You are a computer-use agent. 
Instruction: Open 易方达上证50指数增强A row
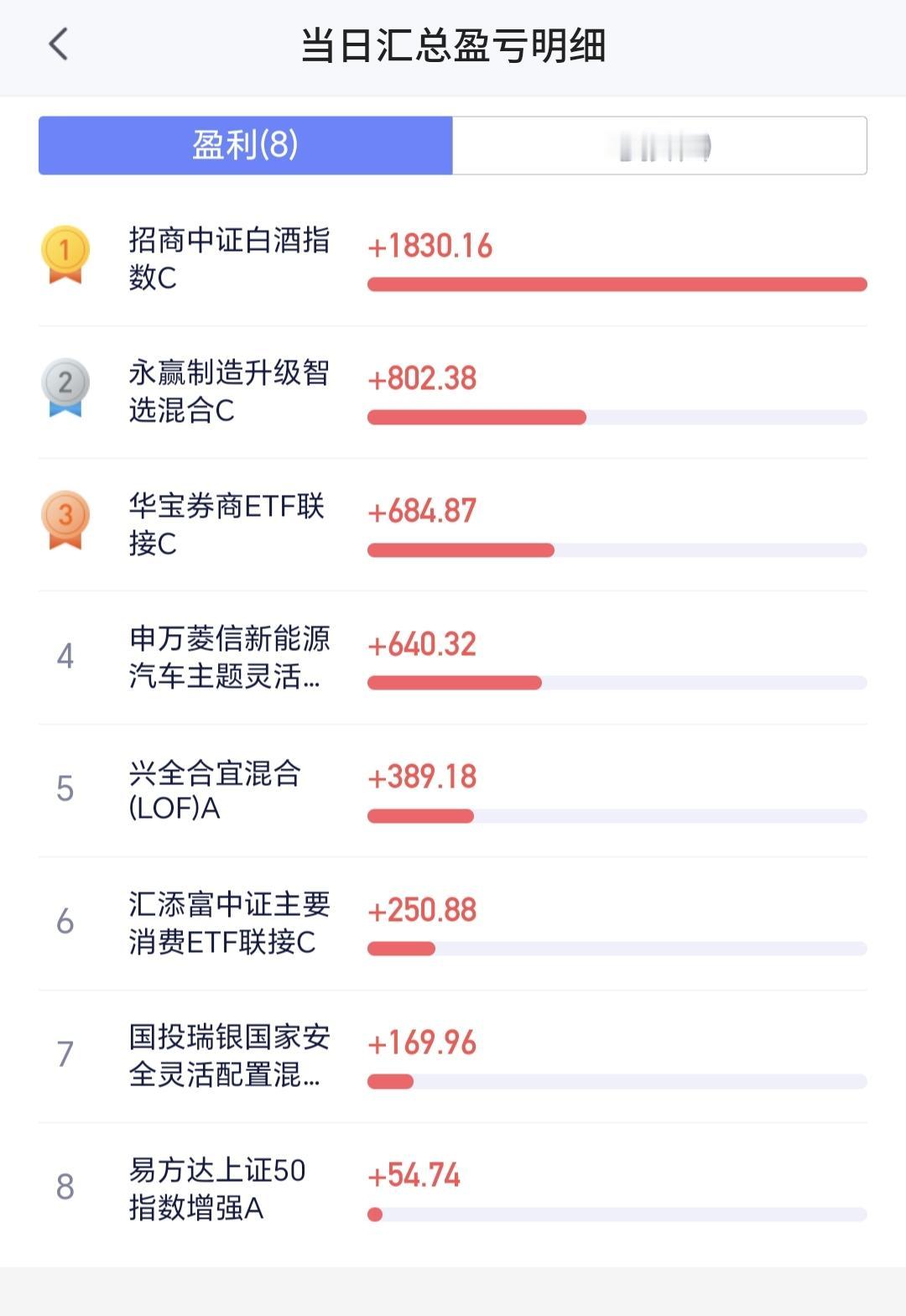[453, 1189]
